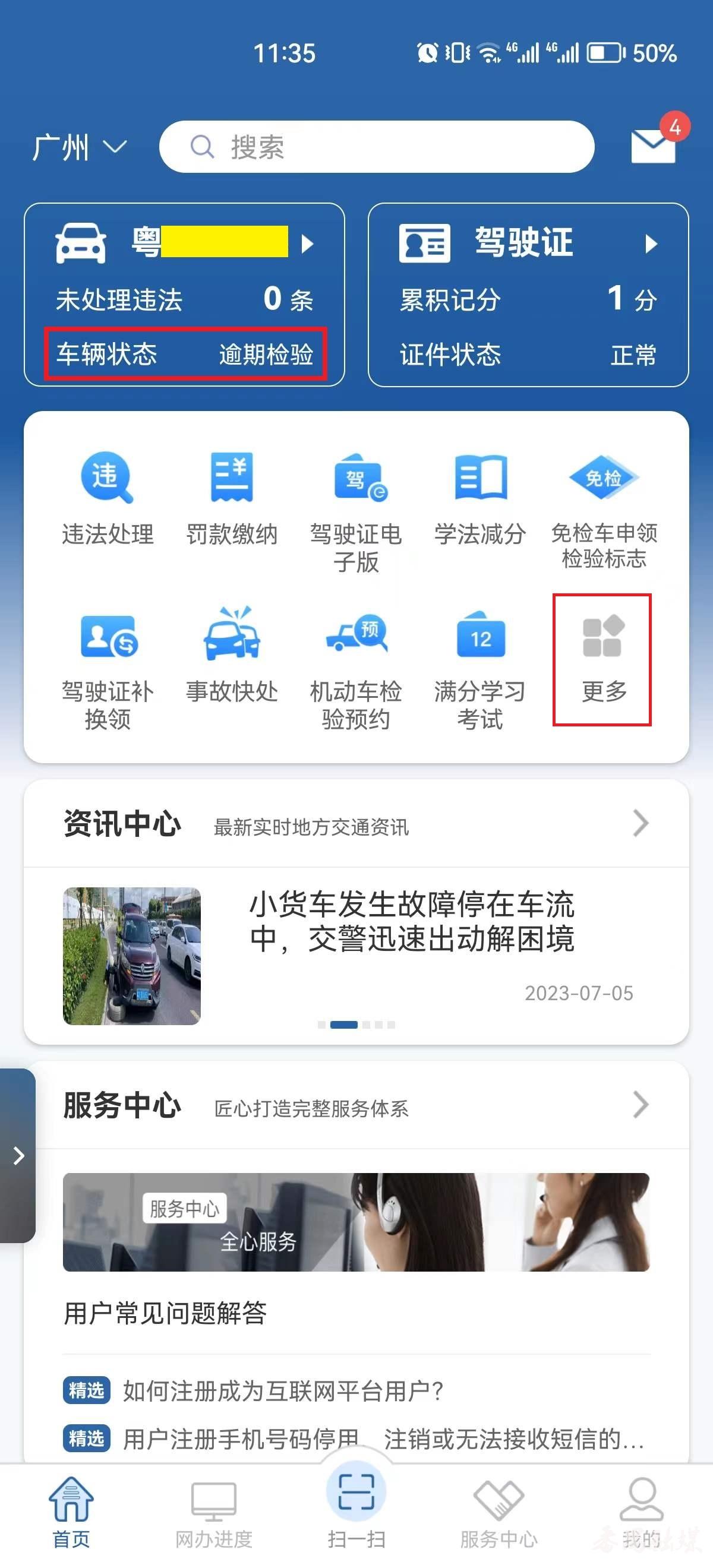Open the 驾驶证 license card
The height and width of the screenshot is (1568, 713).
coord(528,244)
